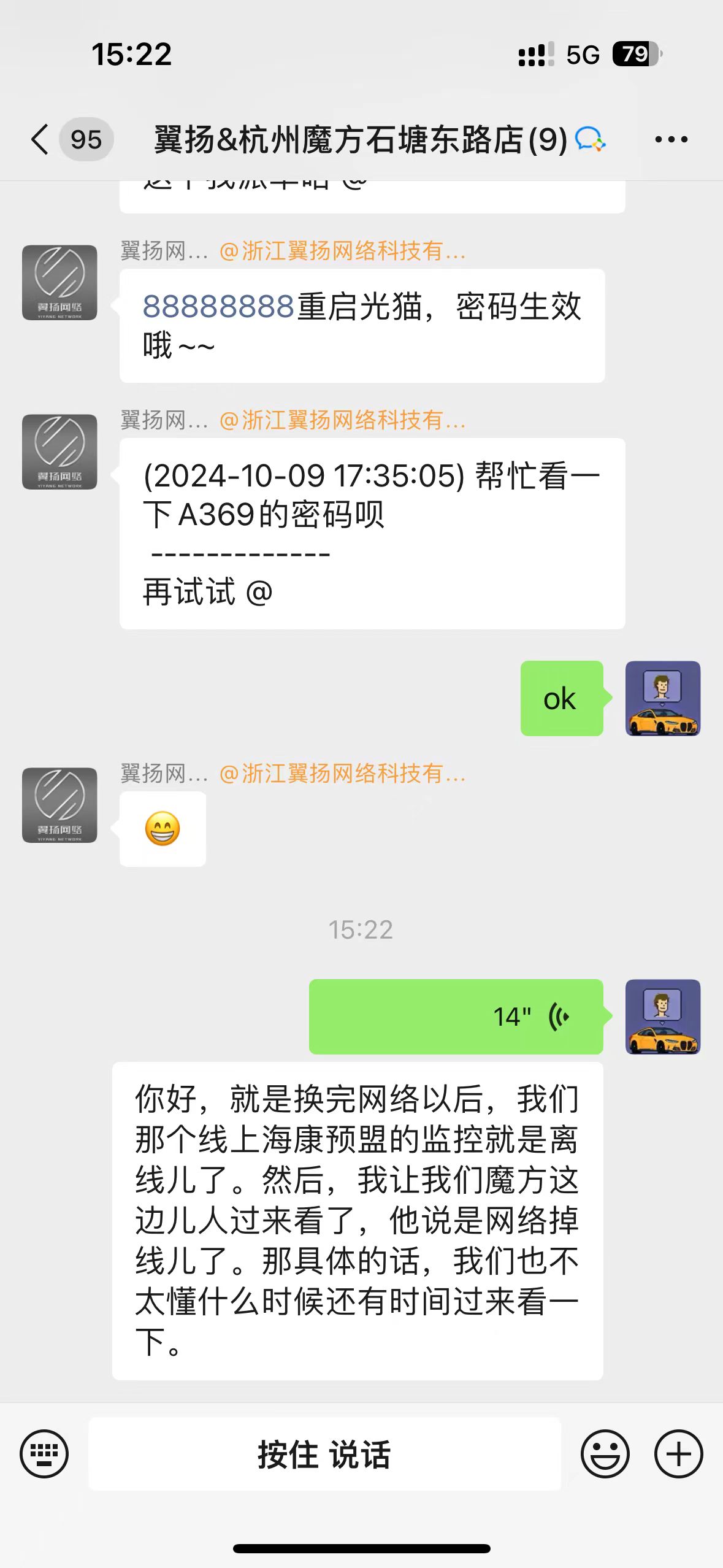Viewport: 723px width, 1568px height.
Task: Open sender avatar beside the 88888888 message
Action: [x=59, y=283]
